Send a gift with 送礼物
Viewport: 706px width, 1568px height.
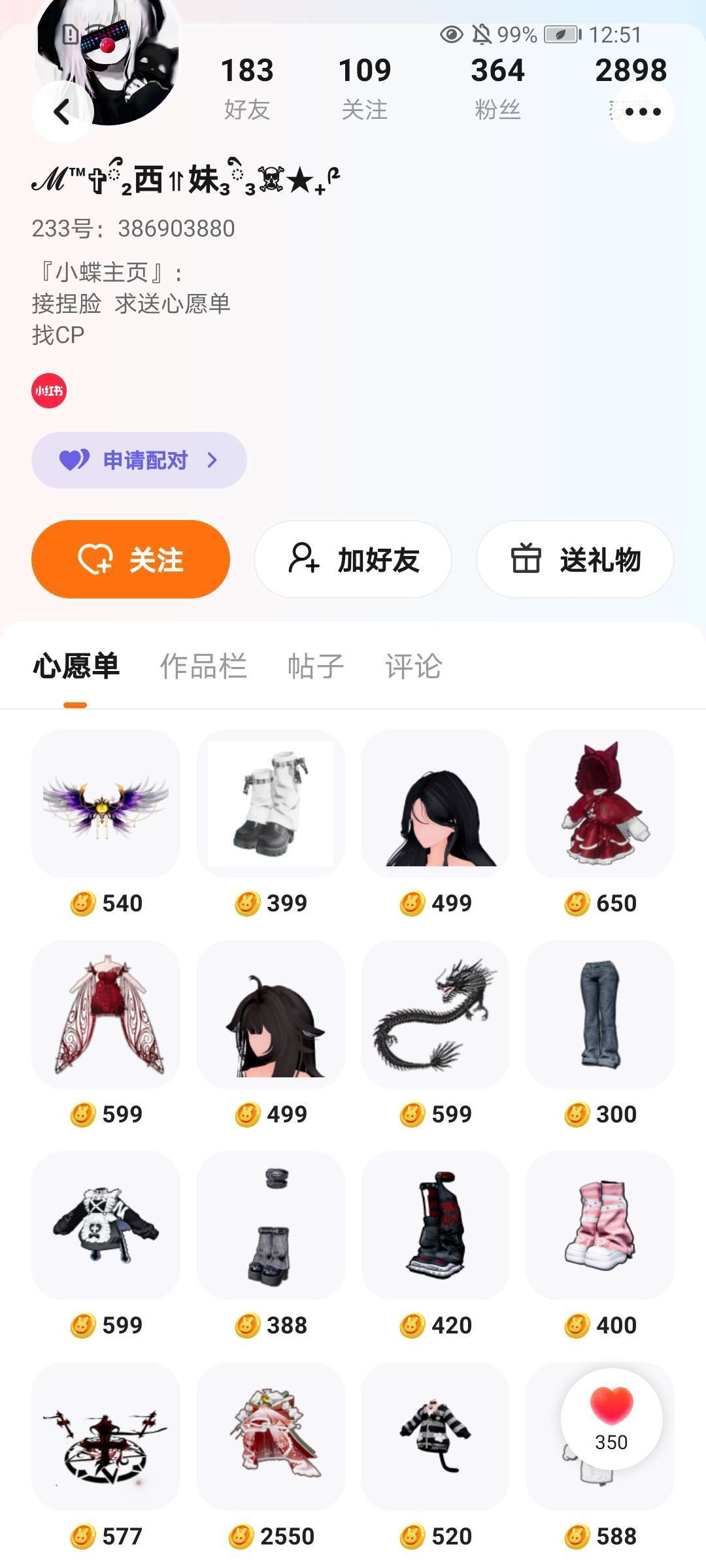[575, 560]
